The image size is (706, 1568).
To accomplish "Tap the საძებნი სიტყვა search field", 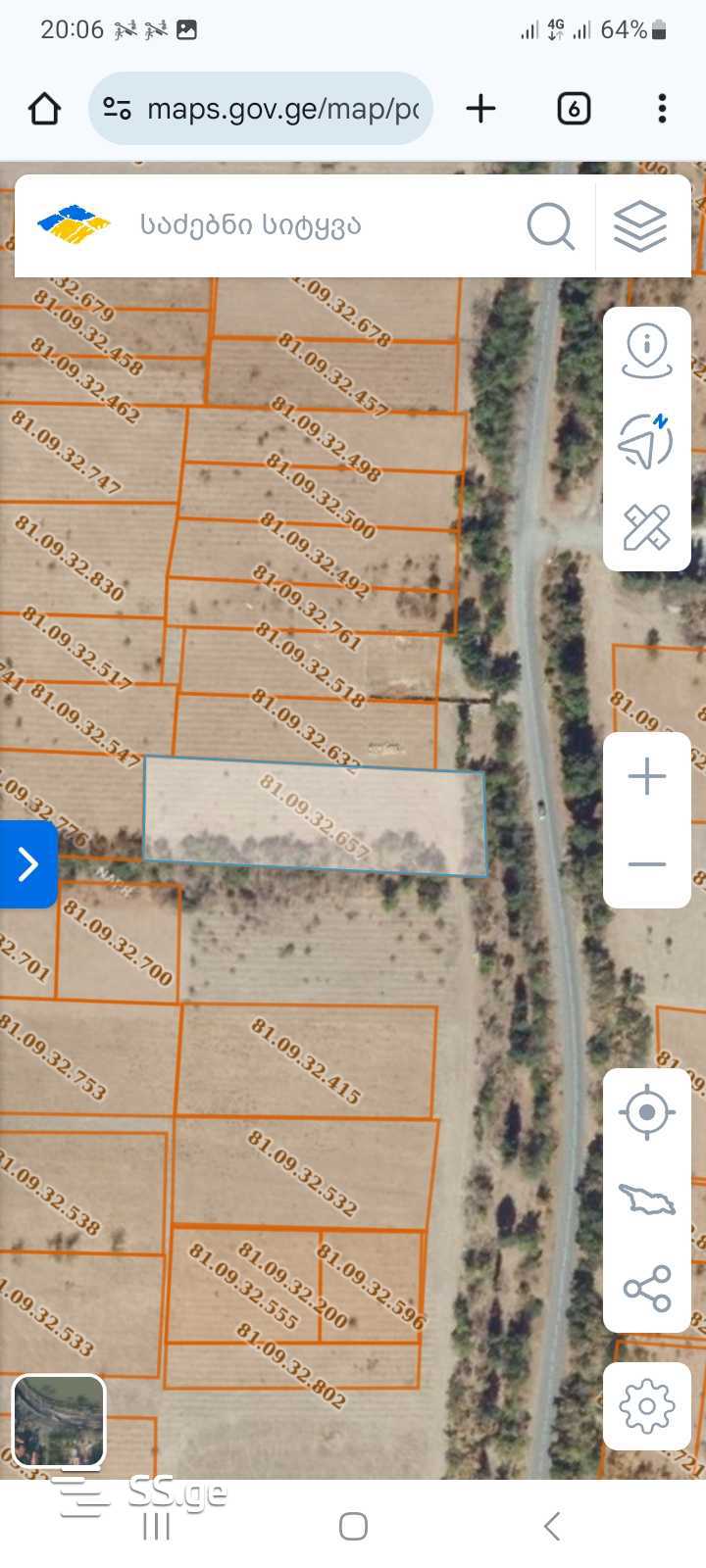I will [x=314, y=225].
